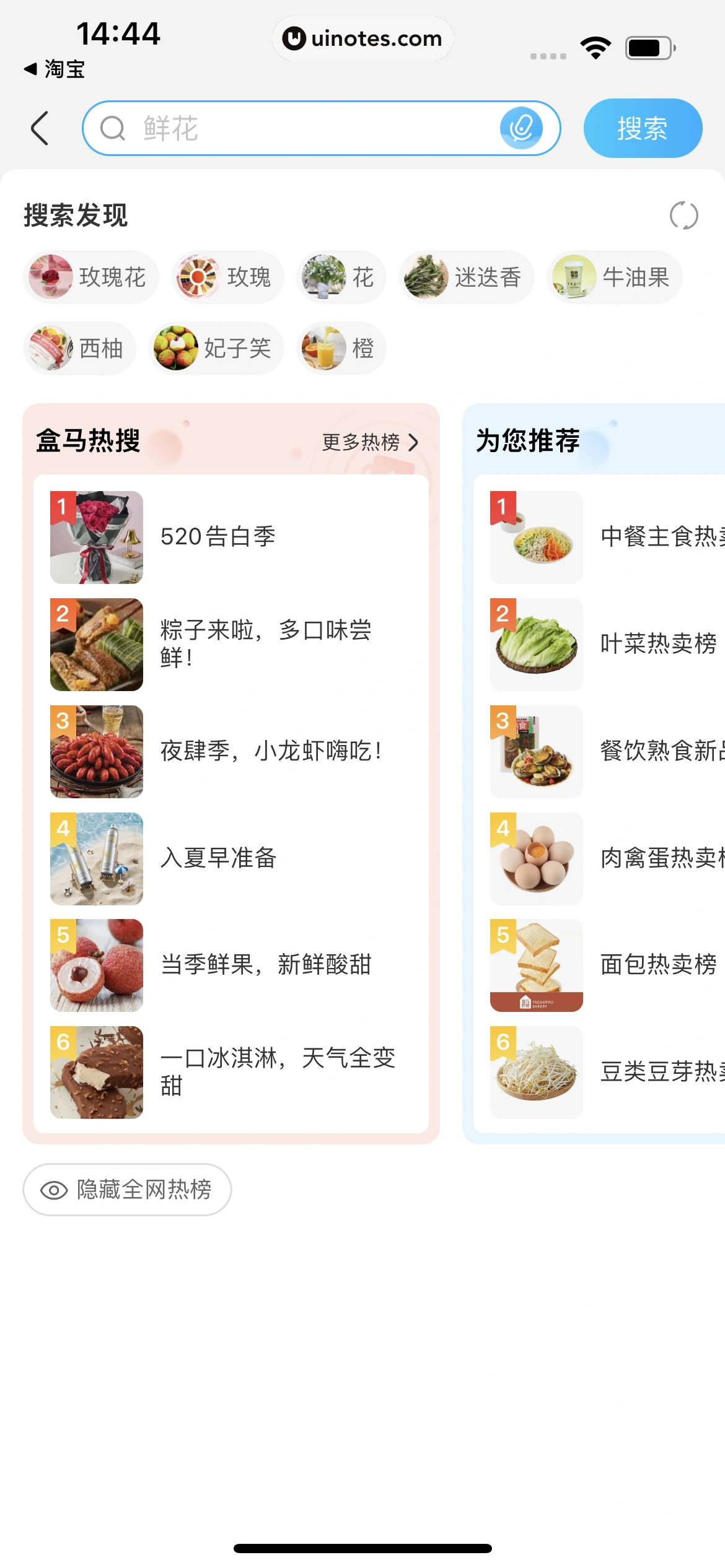This screenshot has width=725, height=1568.
Task: Go back using the back arrow
Action: click(40, 128)
